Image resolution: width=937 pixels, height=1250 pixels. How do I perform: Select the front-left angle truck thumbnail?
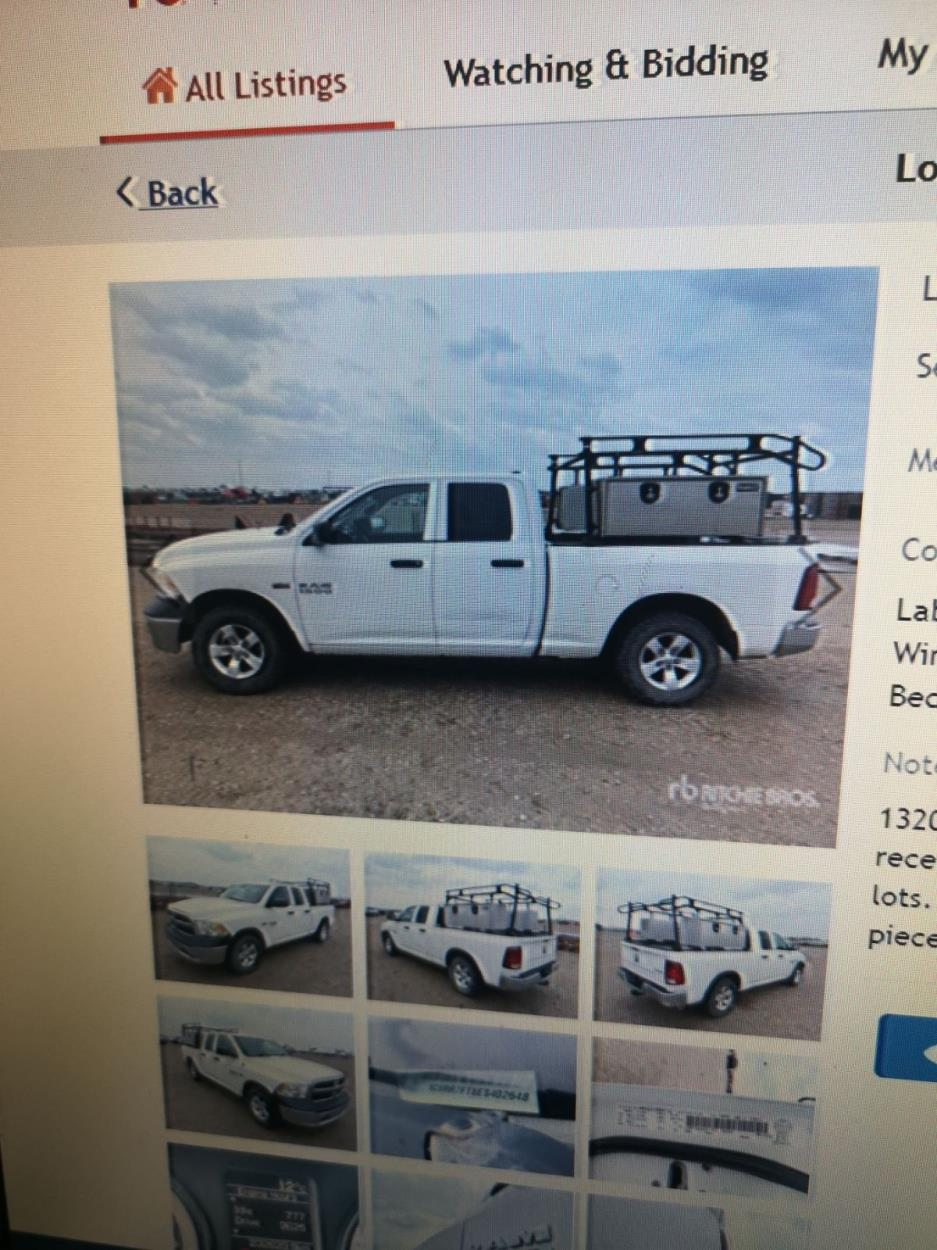[250, 915]
